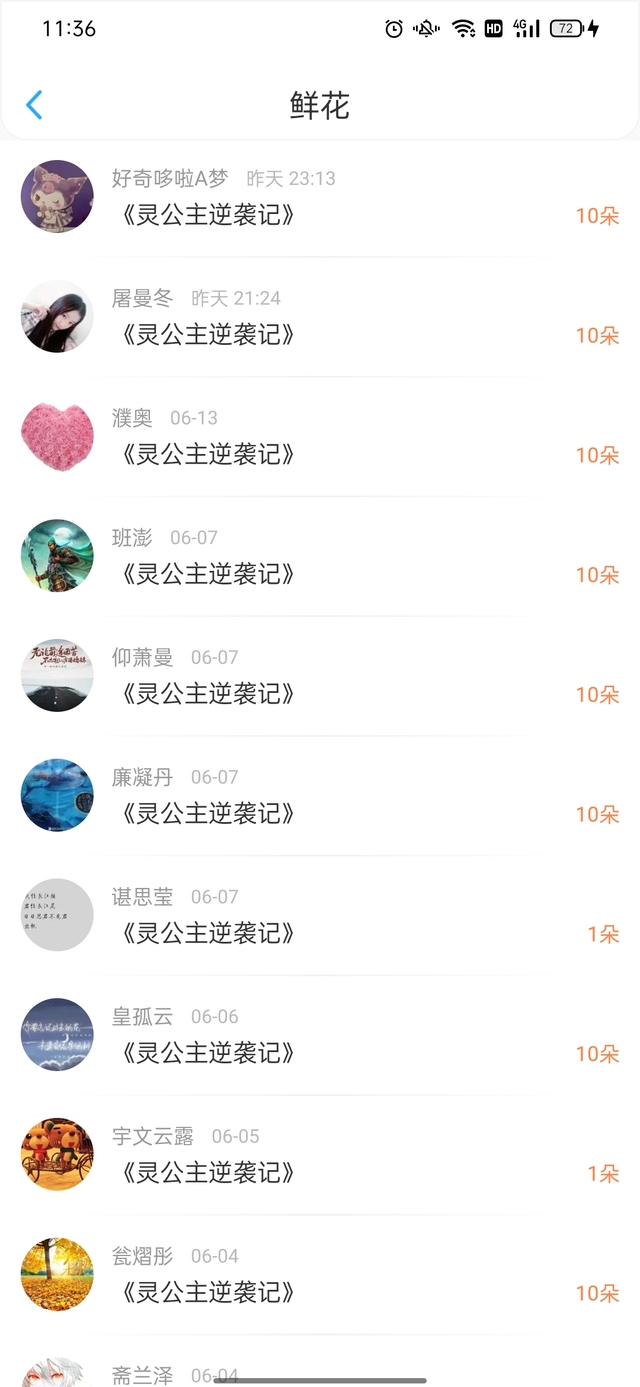Go back from the 鲜花 page
Viewport: 640px width, 1387px height.
(34, 105)
